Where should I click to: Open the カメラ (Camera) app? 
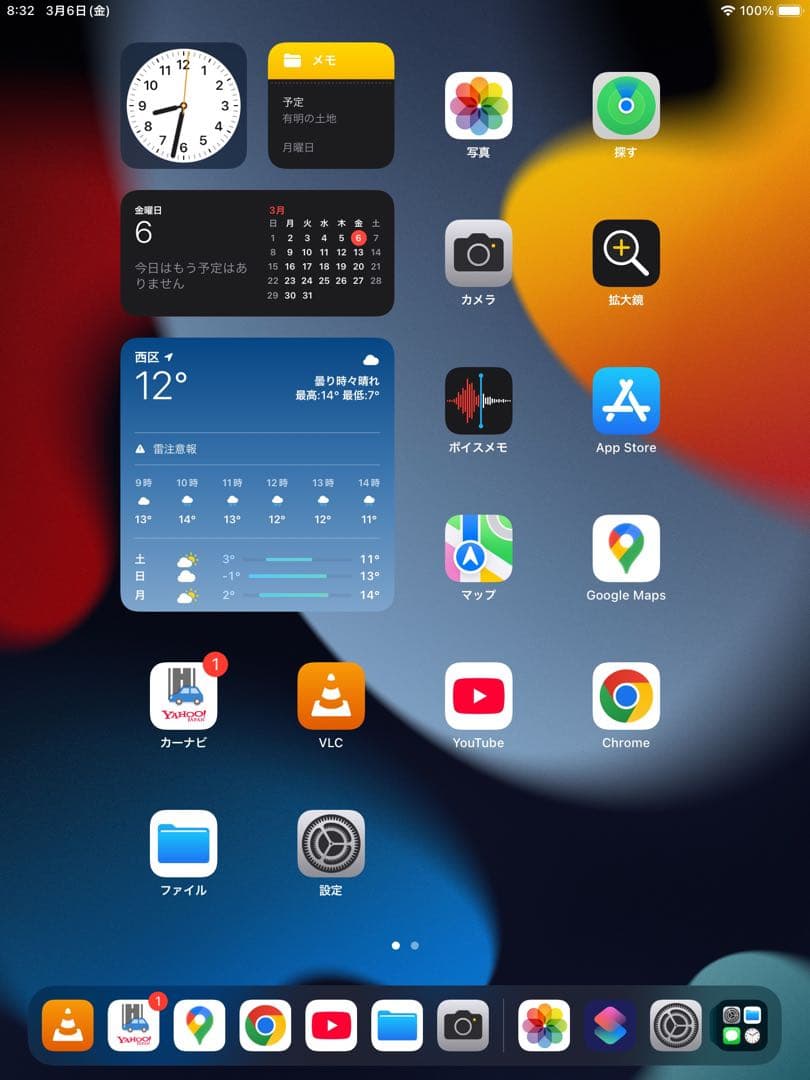coord(478,253)
